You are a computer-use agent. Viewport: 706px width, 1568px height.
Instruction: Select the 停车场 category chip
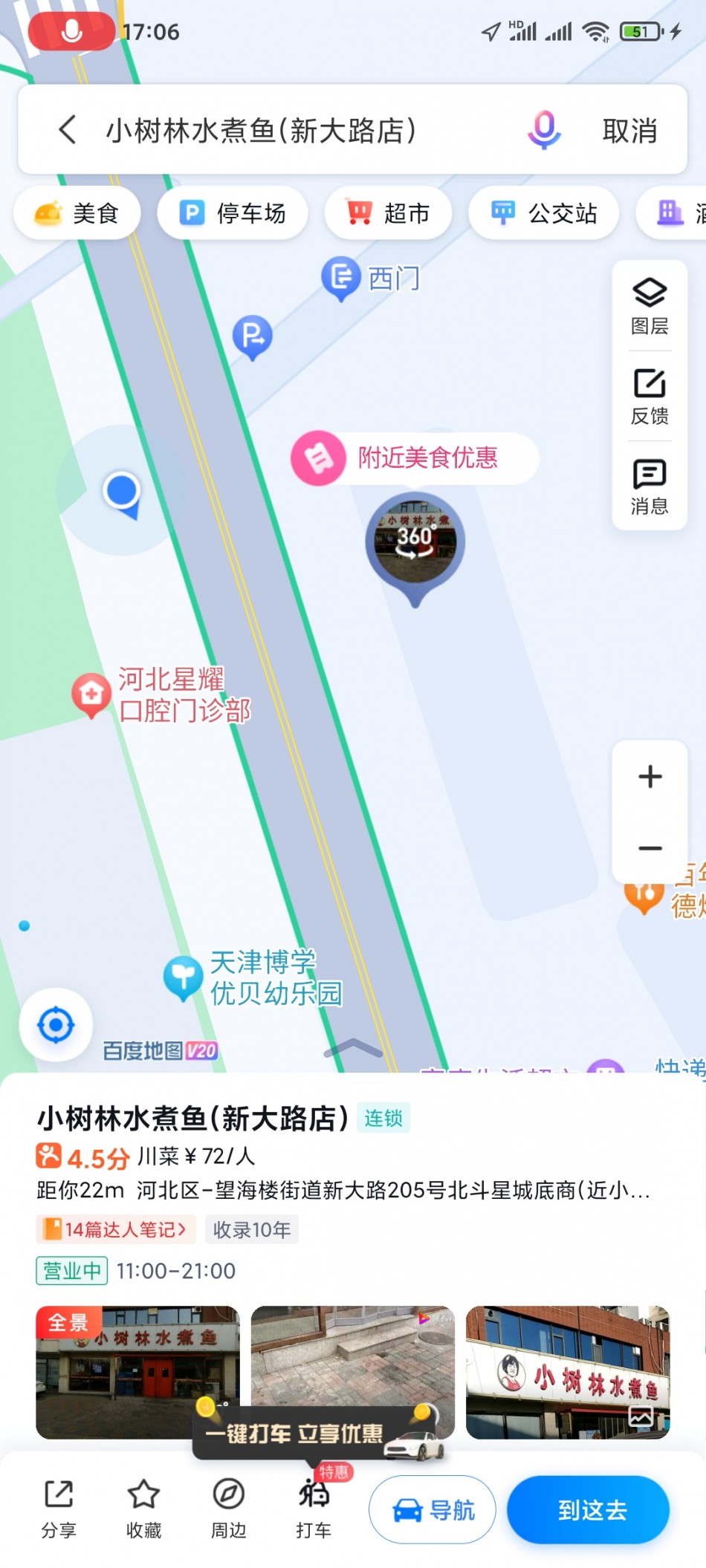[233, 214]
